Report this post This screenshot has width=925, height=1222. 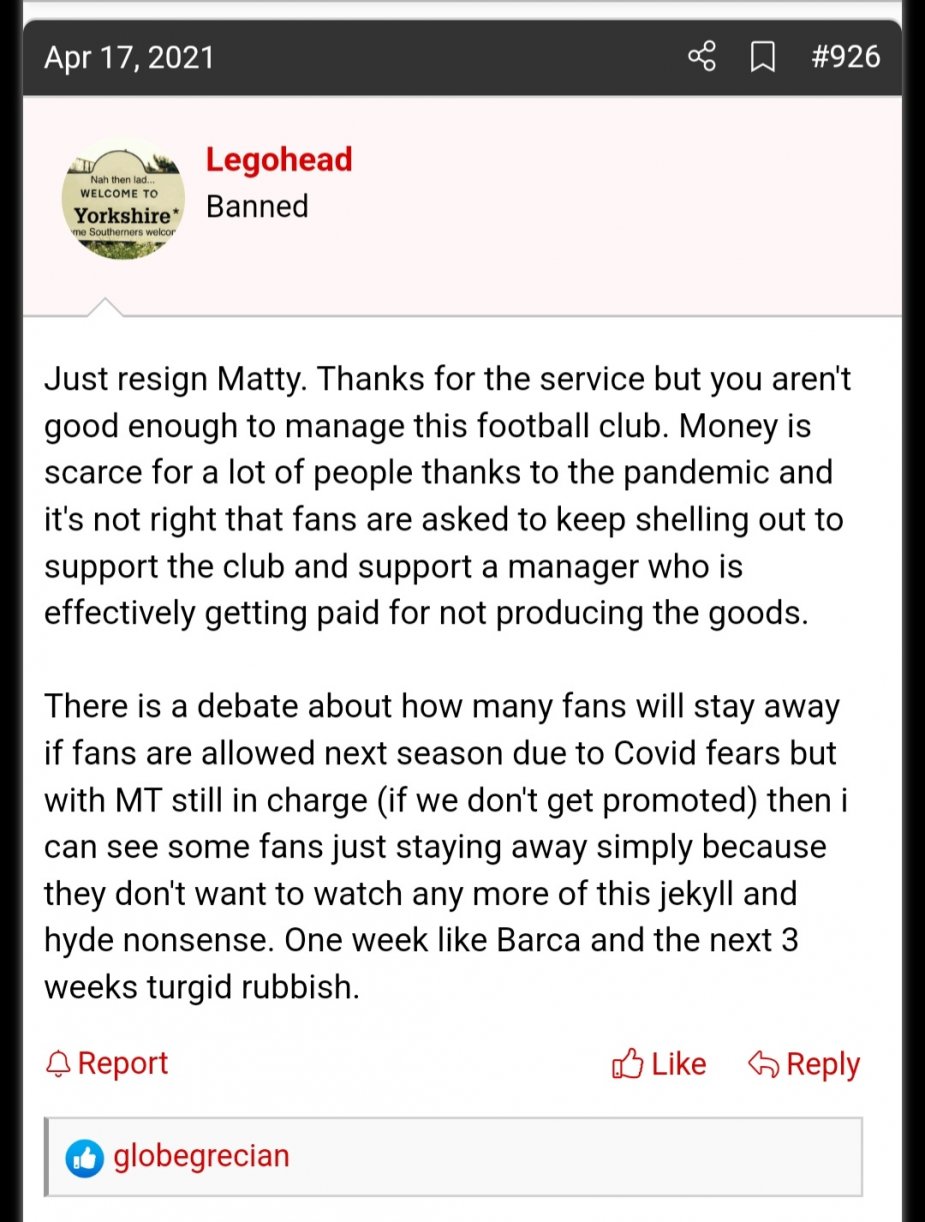click(107, 1063)
